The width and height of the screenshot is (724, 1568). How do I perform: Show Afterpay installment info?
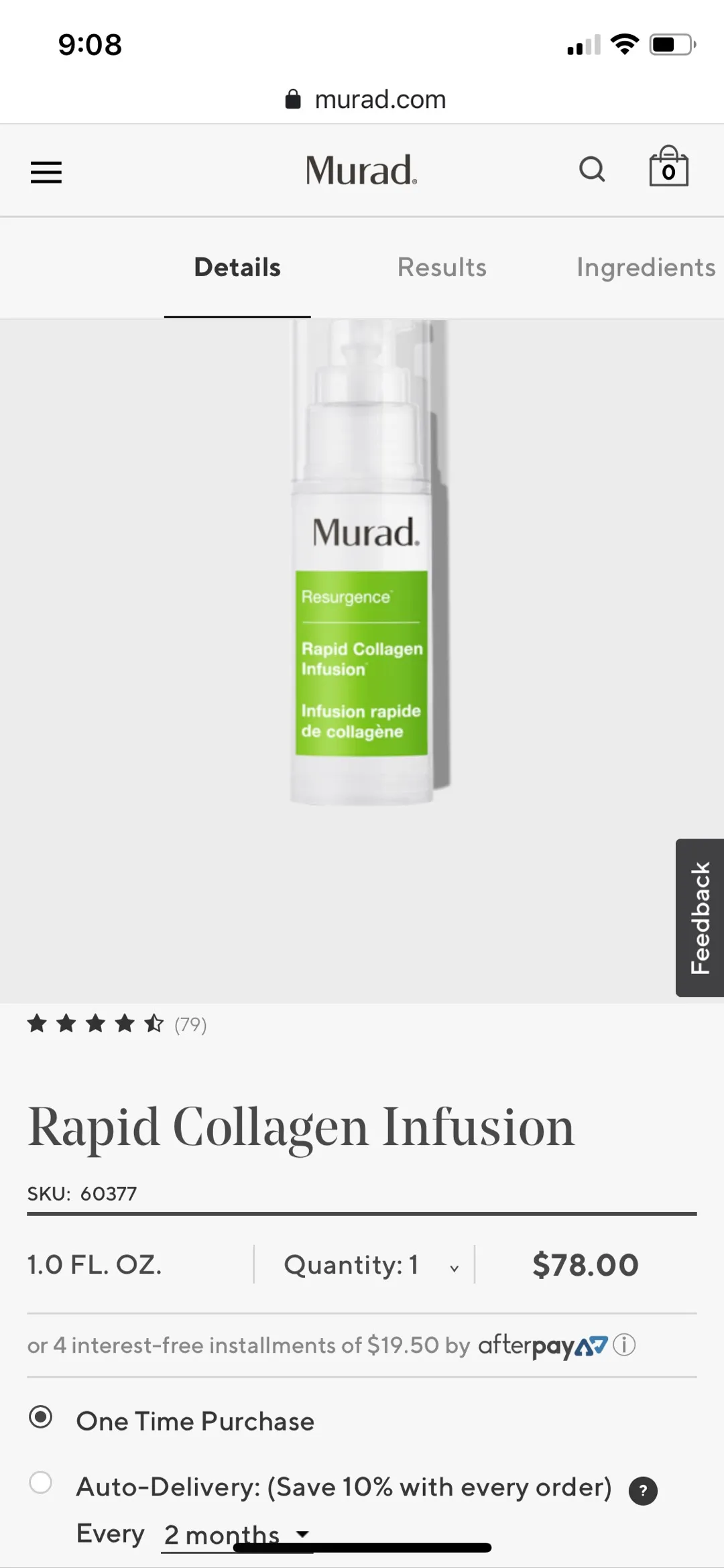click(x=624, y=1345)
